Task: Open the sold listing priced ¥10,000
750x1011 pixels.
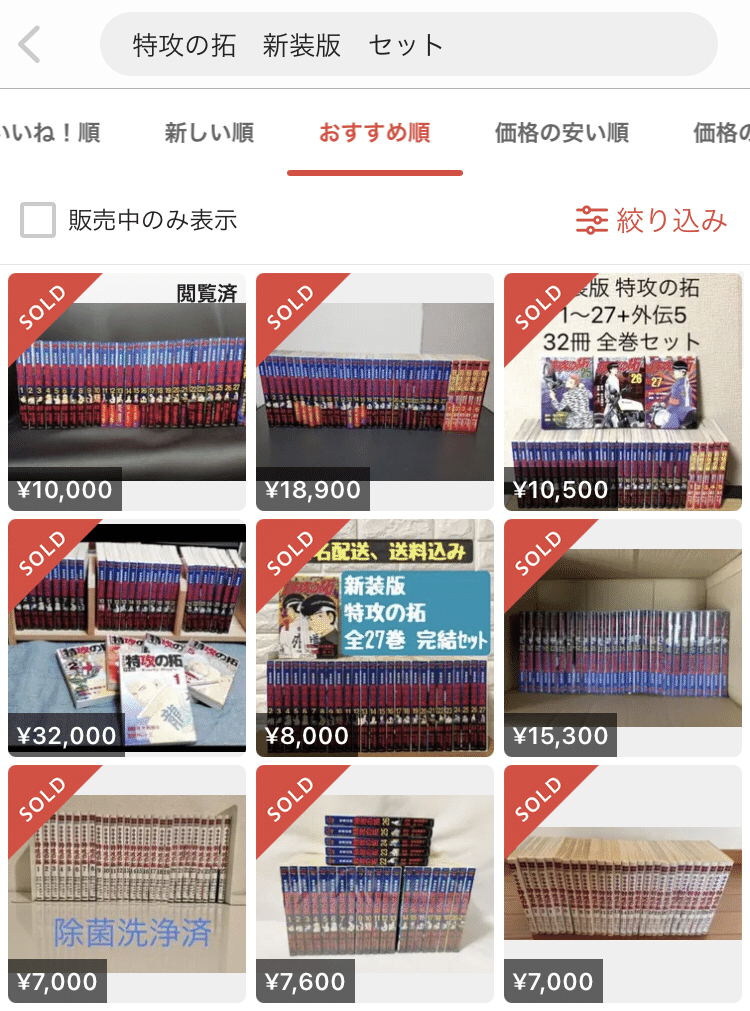Action: click(127, 391)
